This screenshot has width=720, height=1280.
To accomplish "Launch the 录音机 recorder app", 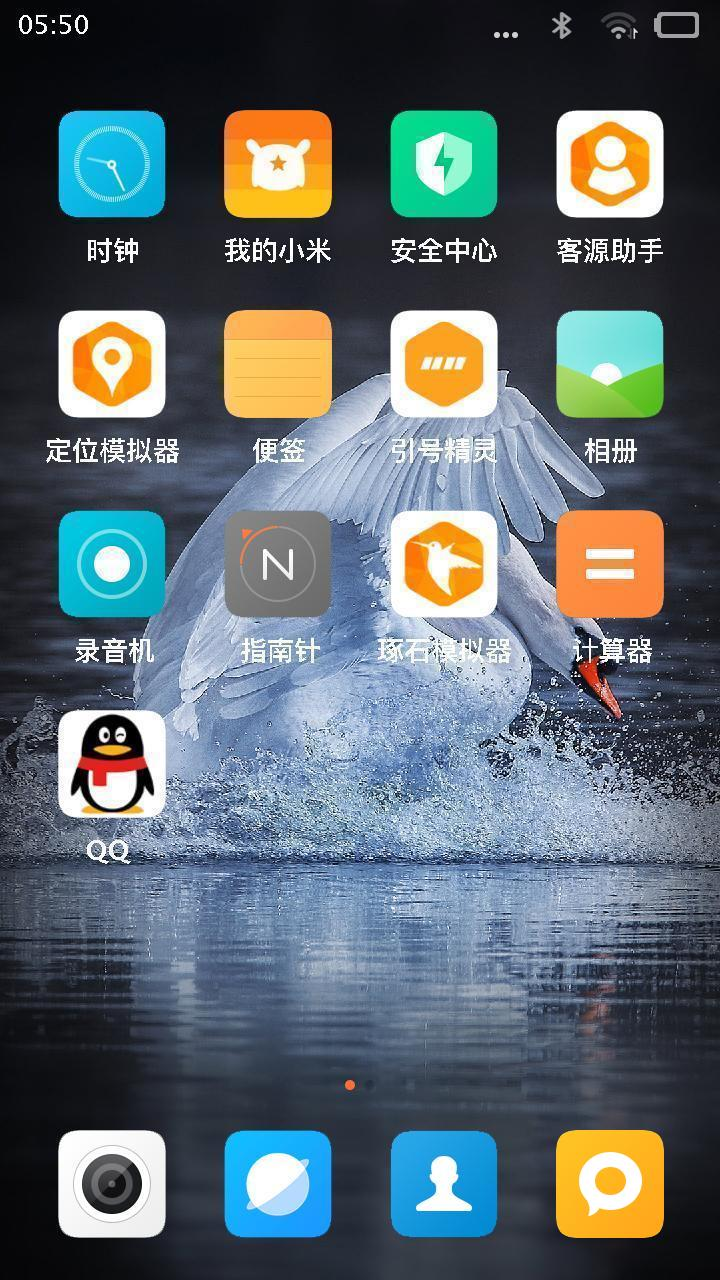I will click(x=112, y=564).
